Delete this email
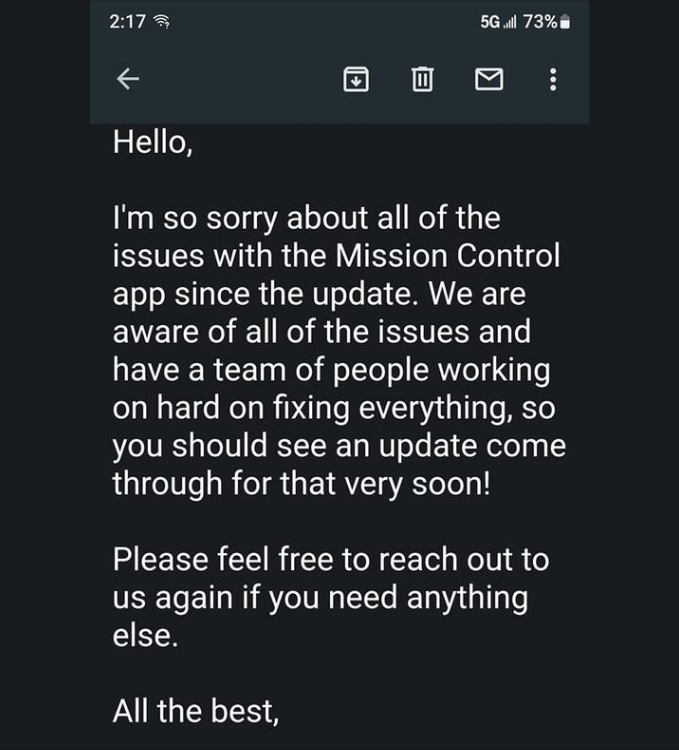 (x=422, y=79)
